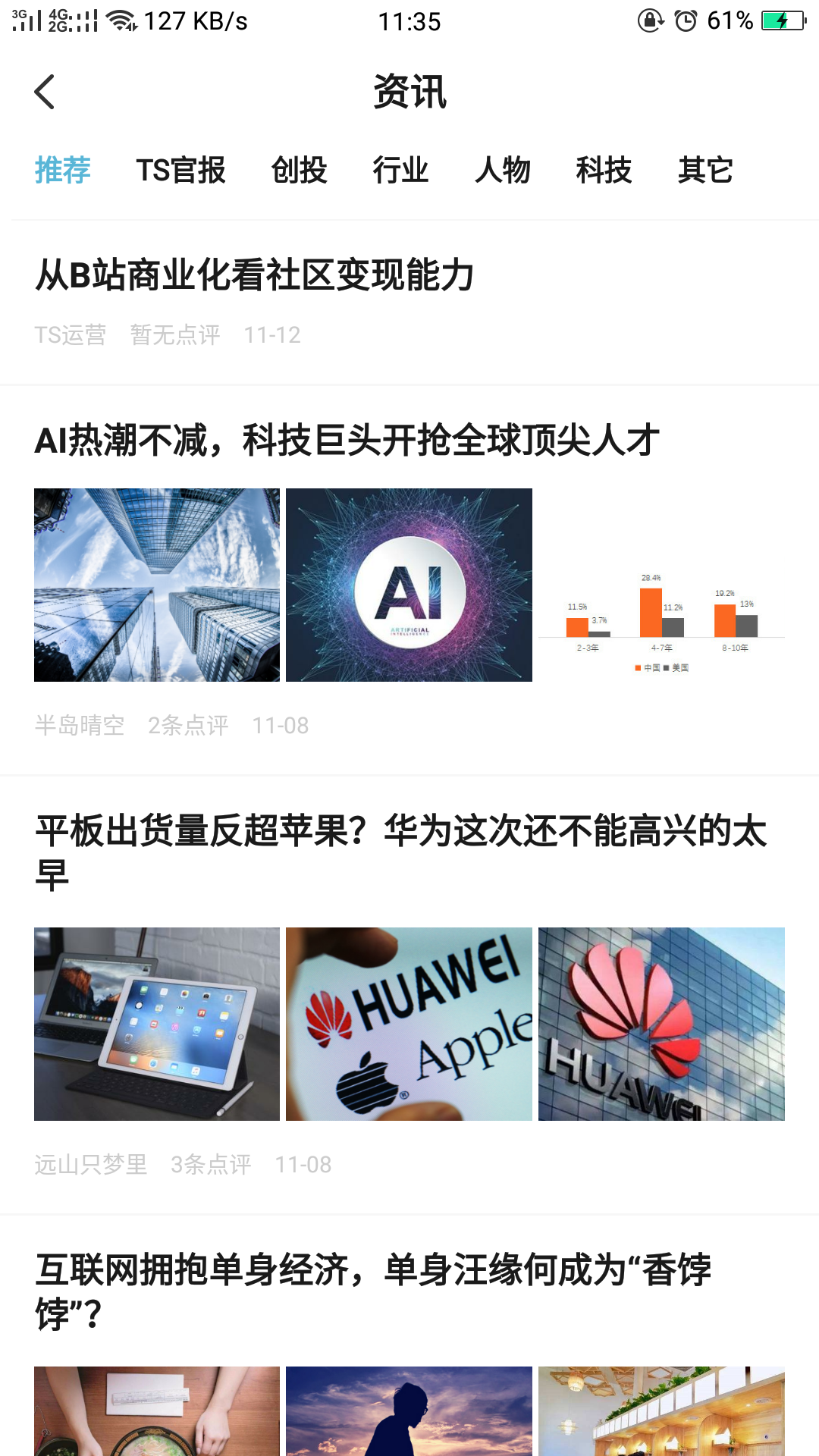Go back from the 资讯 page
The width and height of the screenshot is (819, 1456).
tap(45, 93)
